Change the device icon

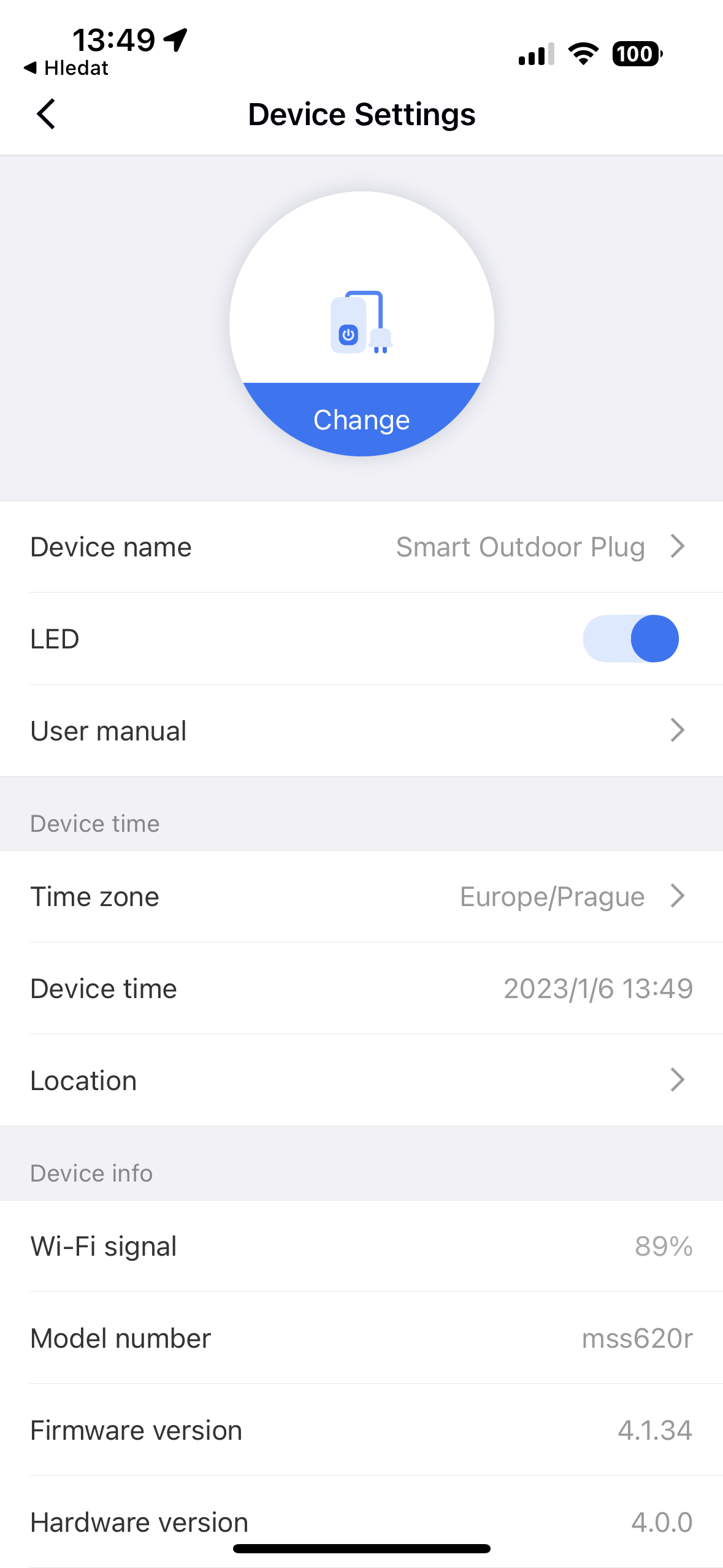tap(361, 419)
